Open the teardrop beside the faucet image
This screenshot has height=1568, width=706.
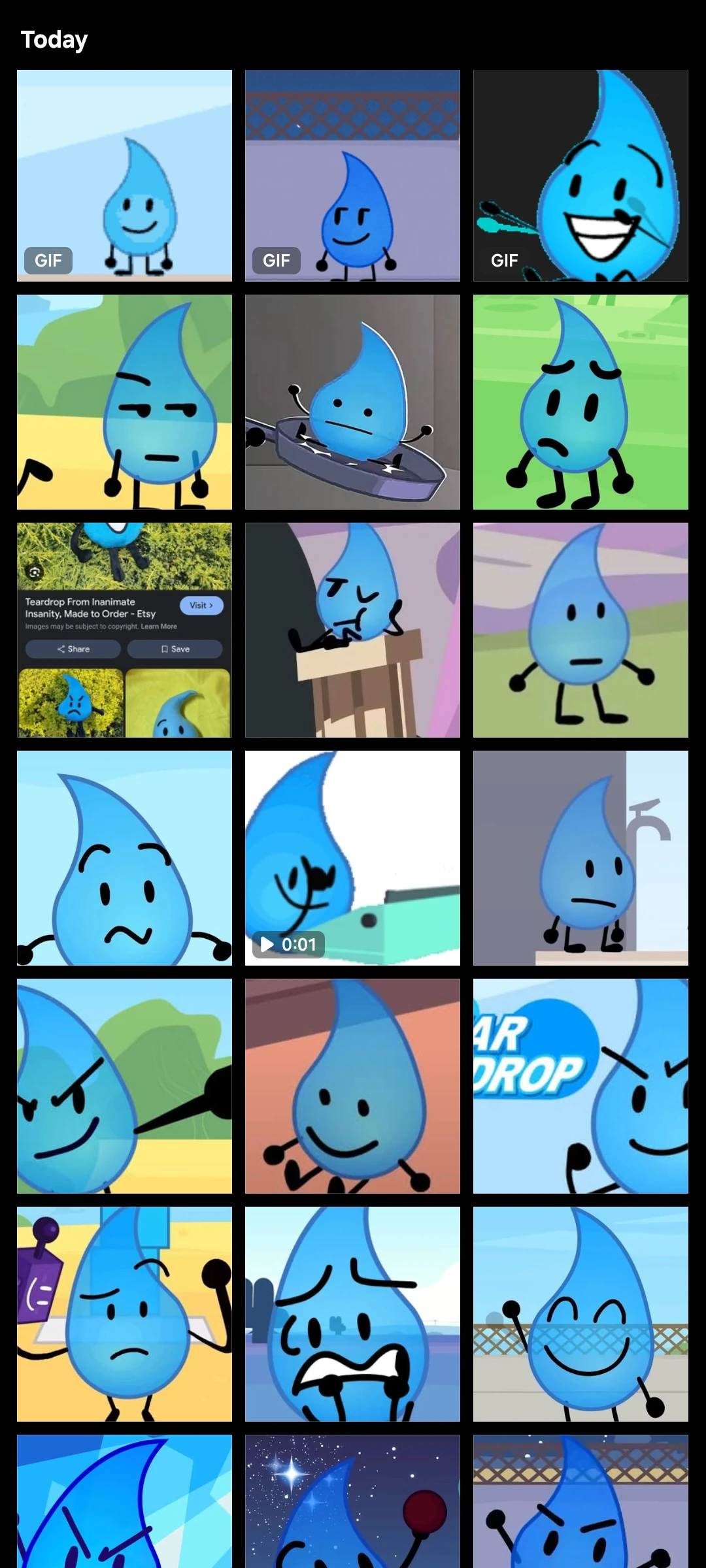pos(580,858)
